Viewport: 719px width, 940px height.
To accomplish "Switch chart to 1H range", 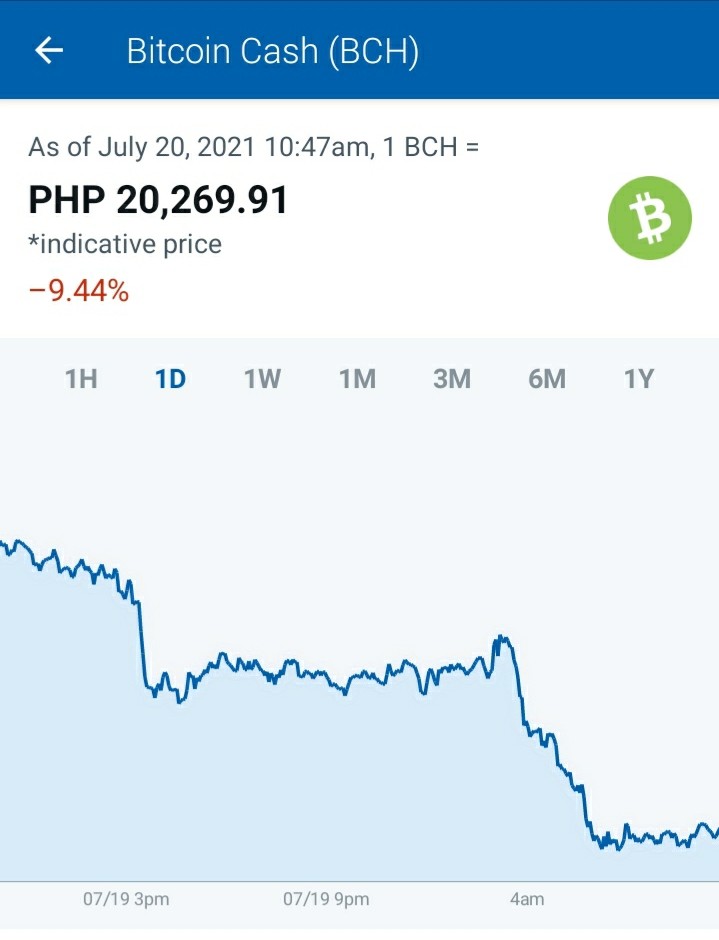I will click(x=81, y=379).
